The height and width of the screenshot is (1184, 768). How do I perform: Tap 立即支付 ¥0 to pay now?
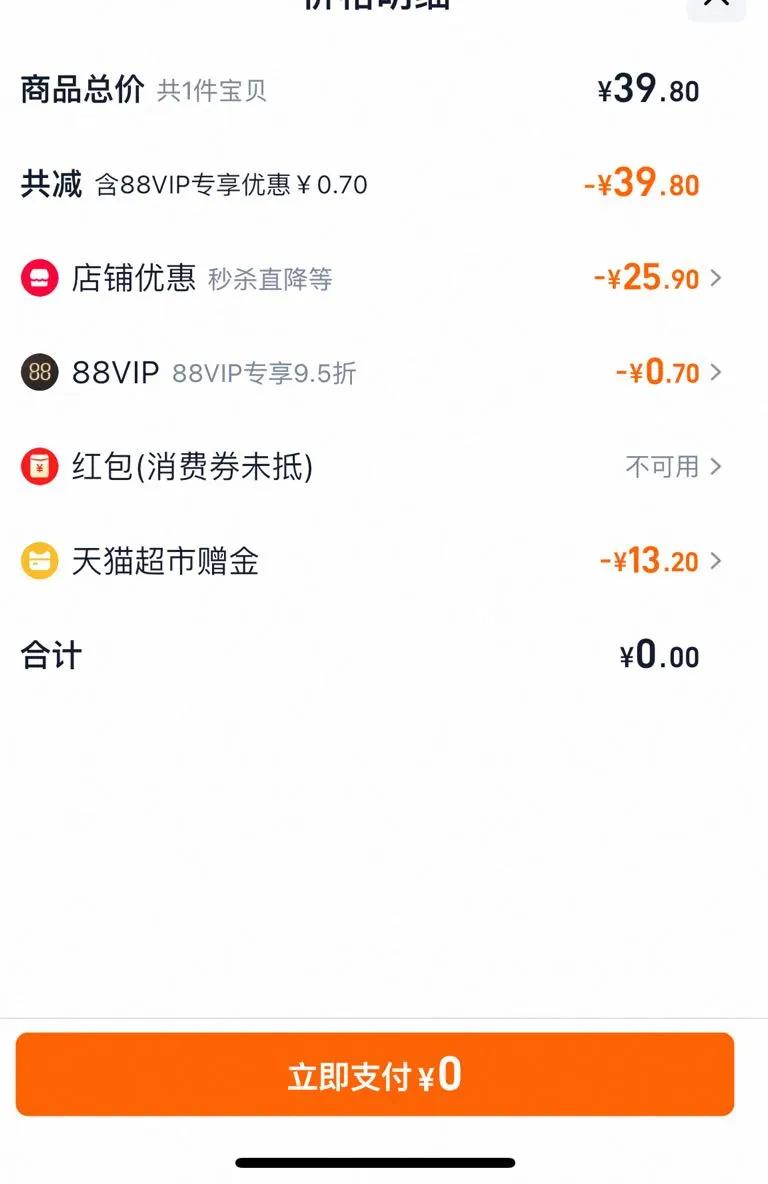(375, 1075)
